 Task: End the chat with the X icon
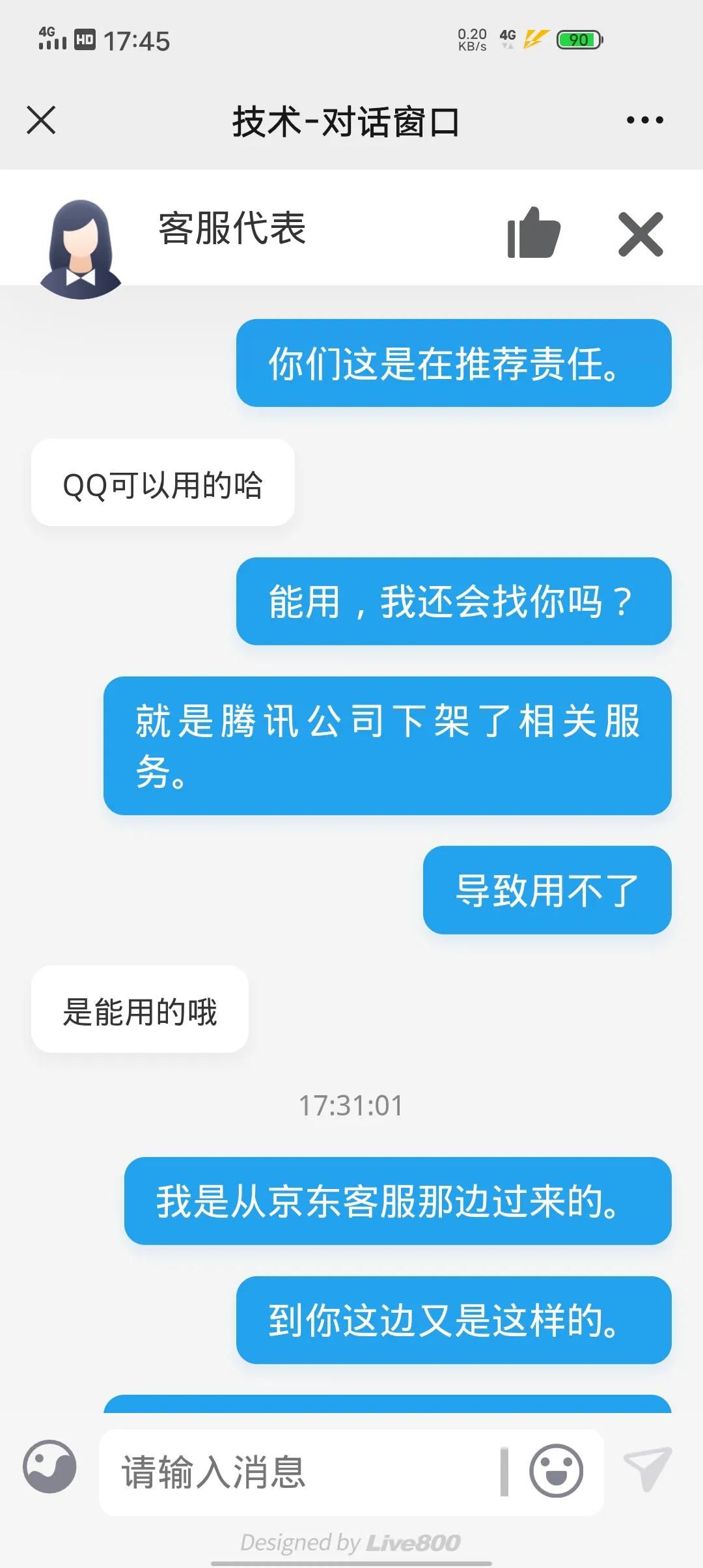tap(641, 234)
